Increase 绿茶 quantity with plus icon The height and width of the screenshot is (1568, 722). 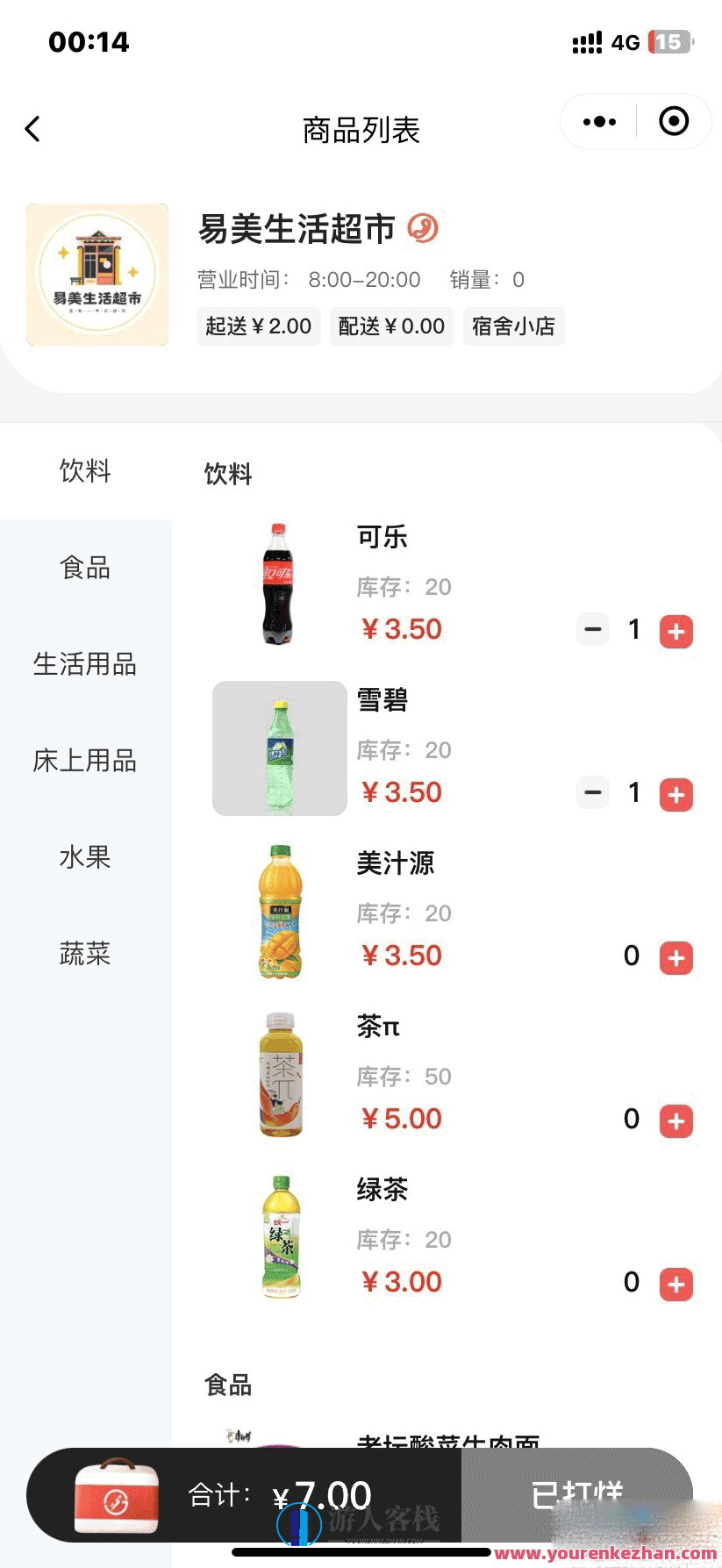pos(676,1284)
